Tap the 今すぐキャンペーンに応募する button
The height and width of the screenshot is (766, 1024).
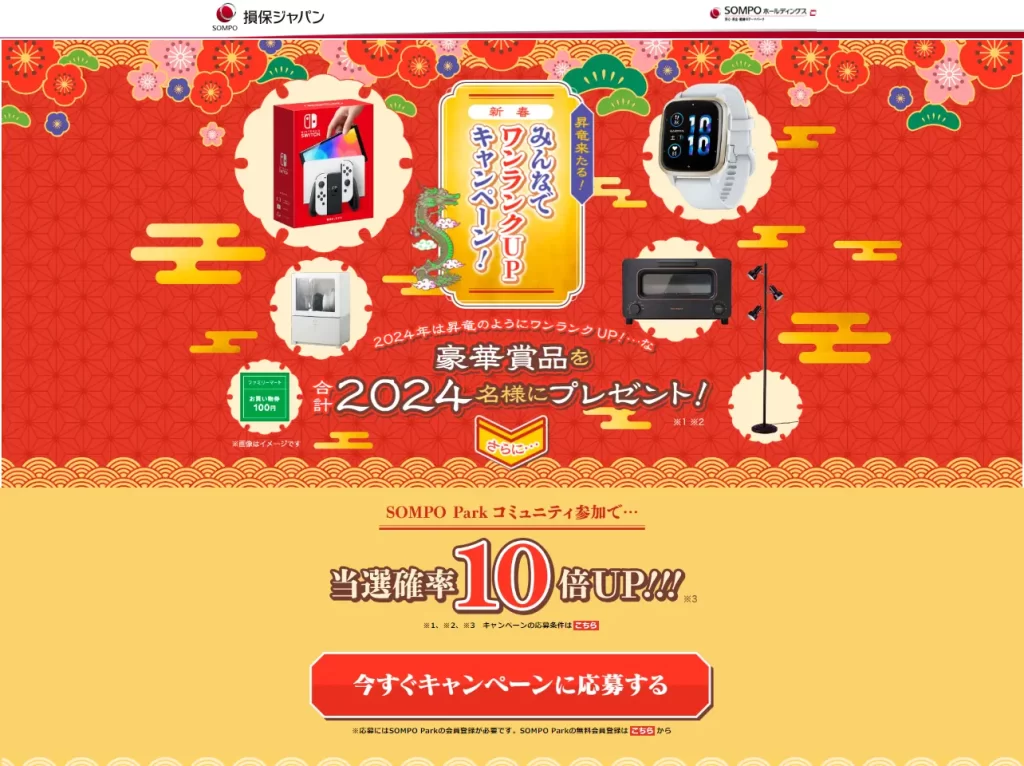[x=511, y=685]
